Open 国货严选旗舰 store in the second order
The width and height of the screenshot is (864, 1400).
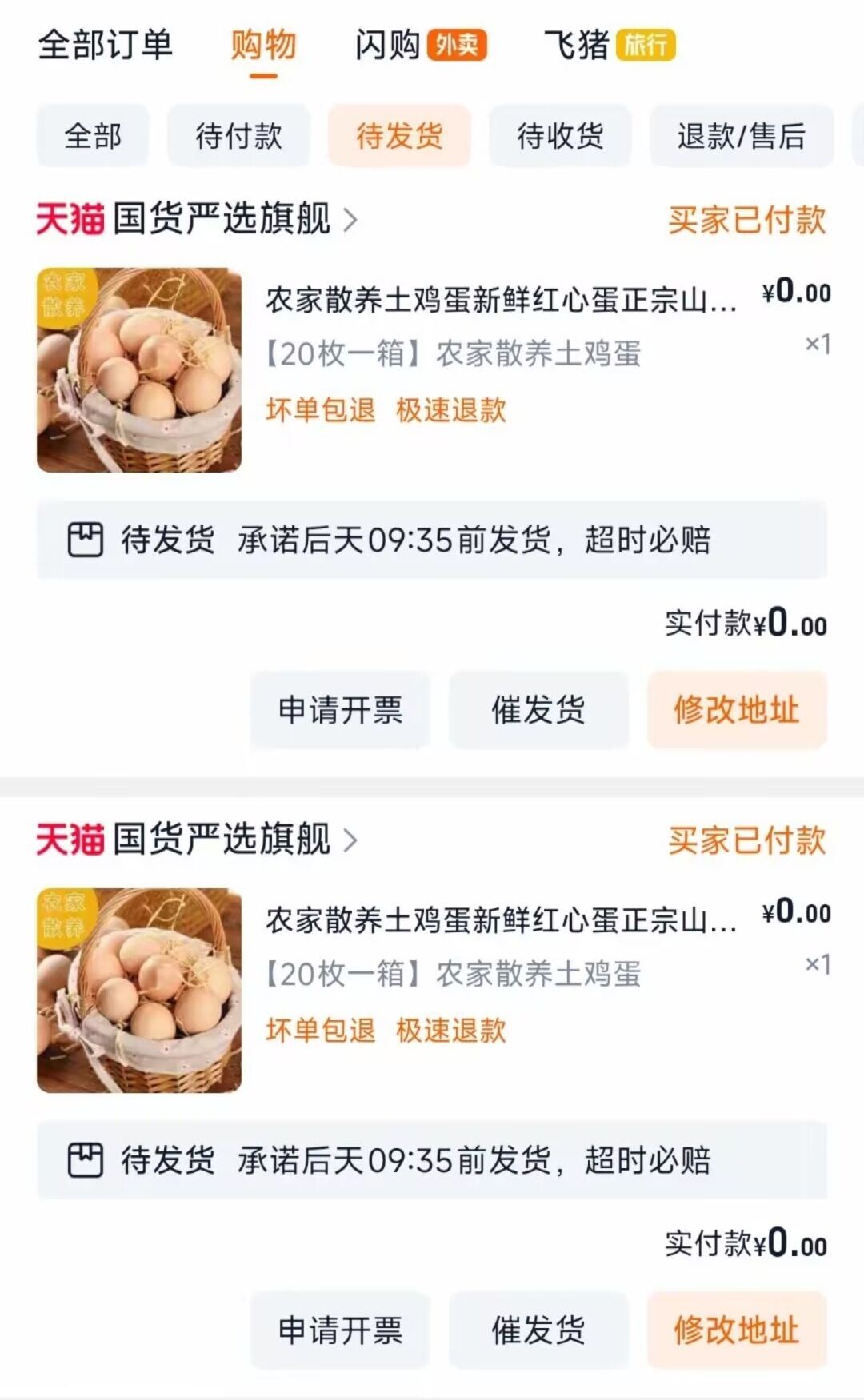click(x=222, y=840)
